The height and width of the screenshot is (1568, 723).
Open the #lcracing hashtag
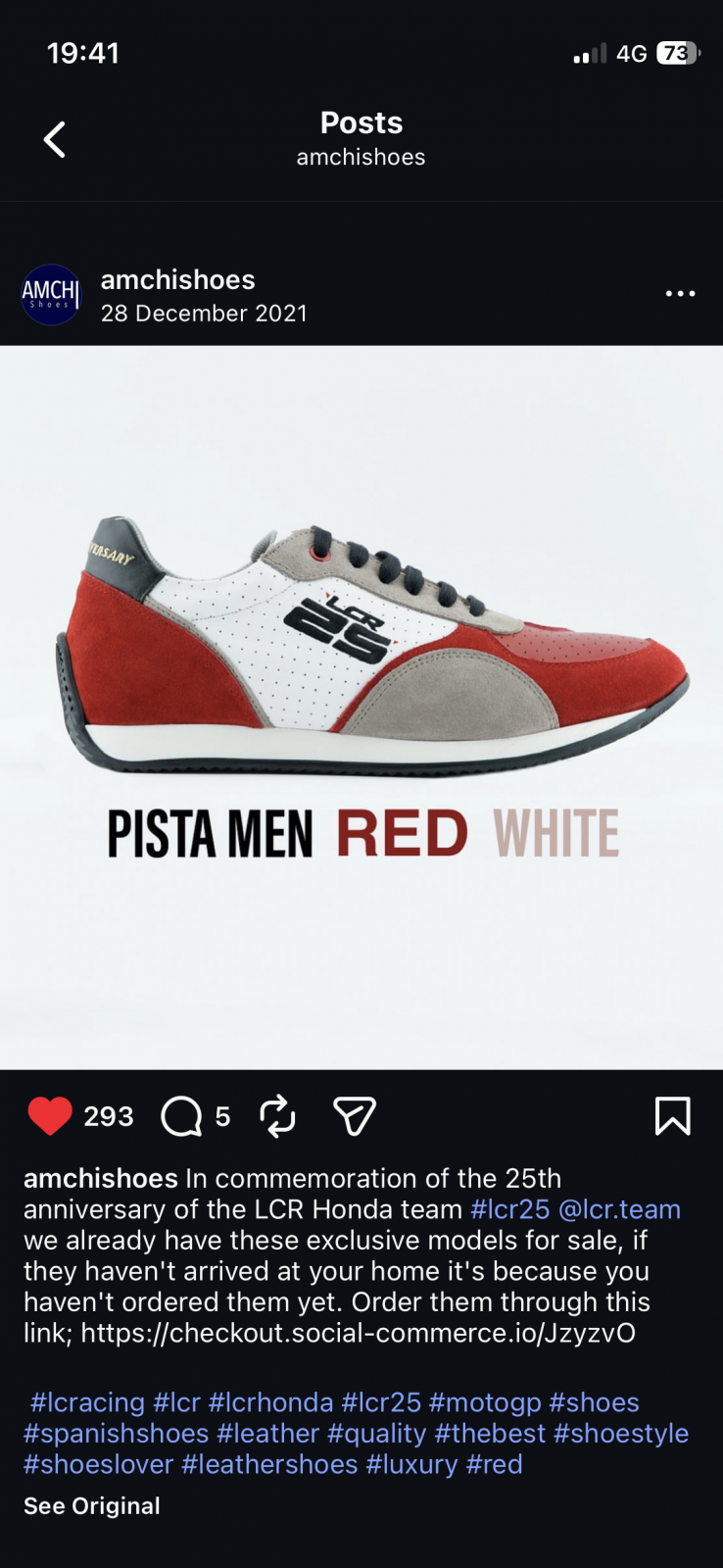(x=87, y=1402)
